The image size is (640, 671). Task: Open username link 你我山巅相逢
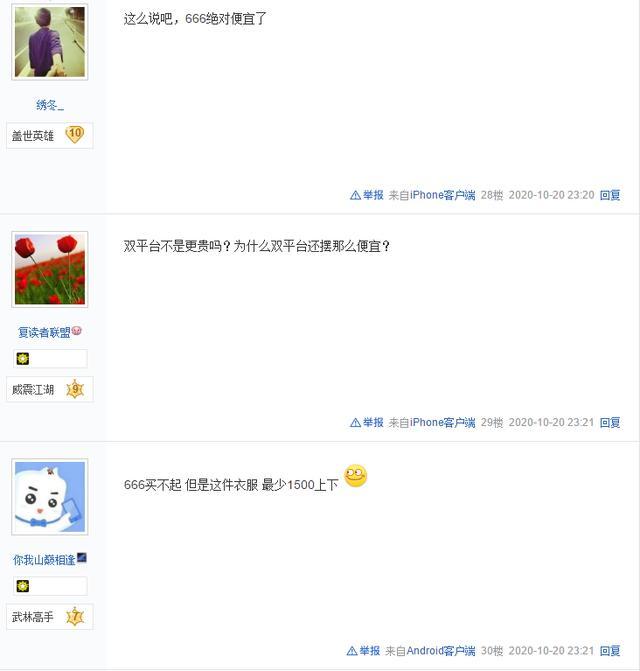tap(44, 560)
